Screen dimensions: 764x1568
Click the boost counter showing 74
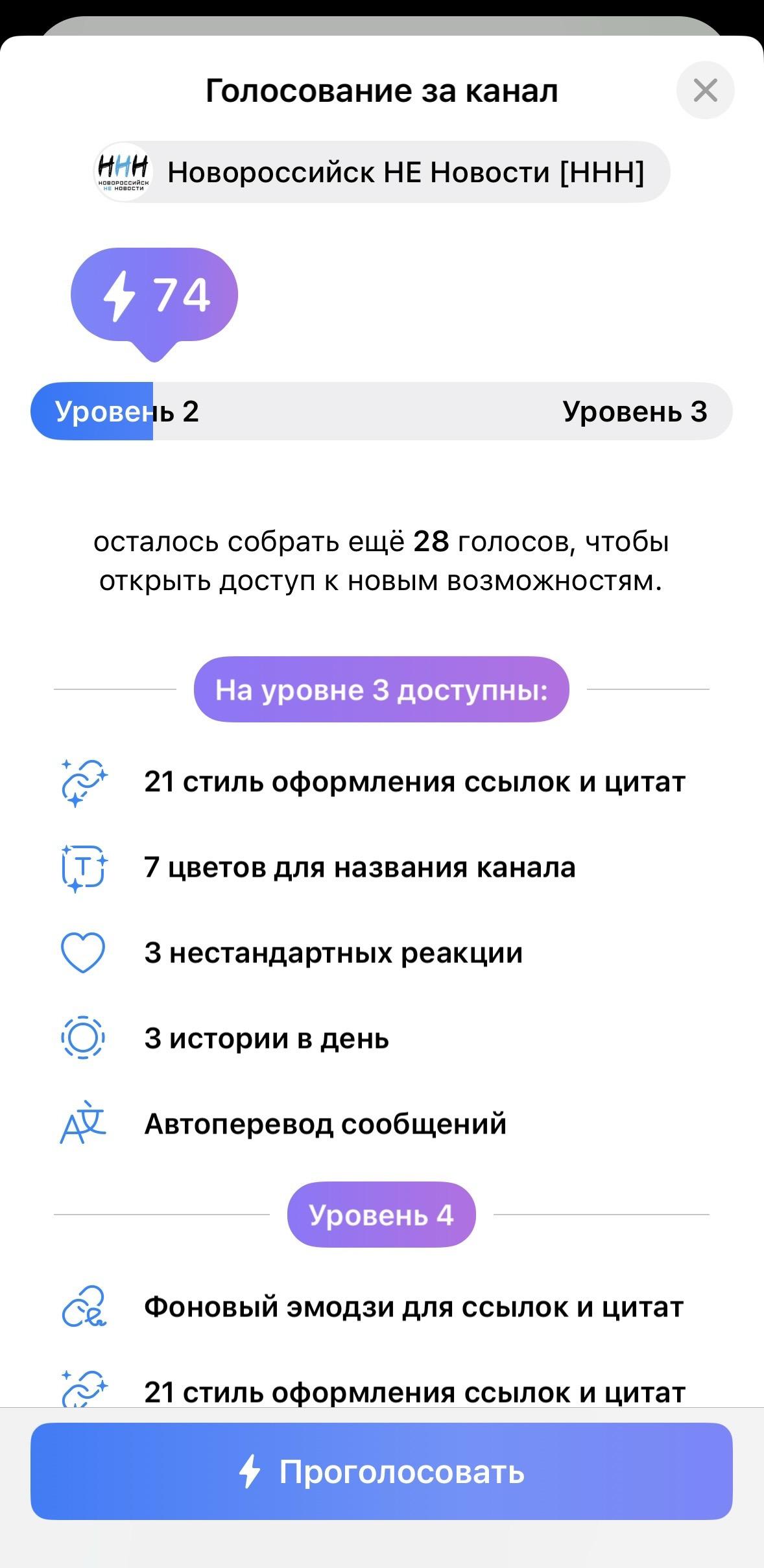154,294
